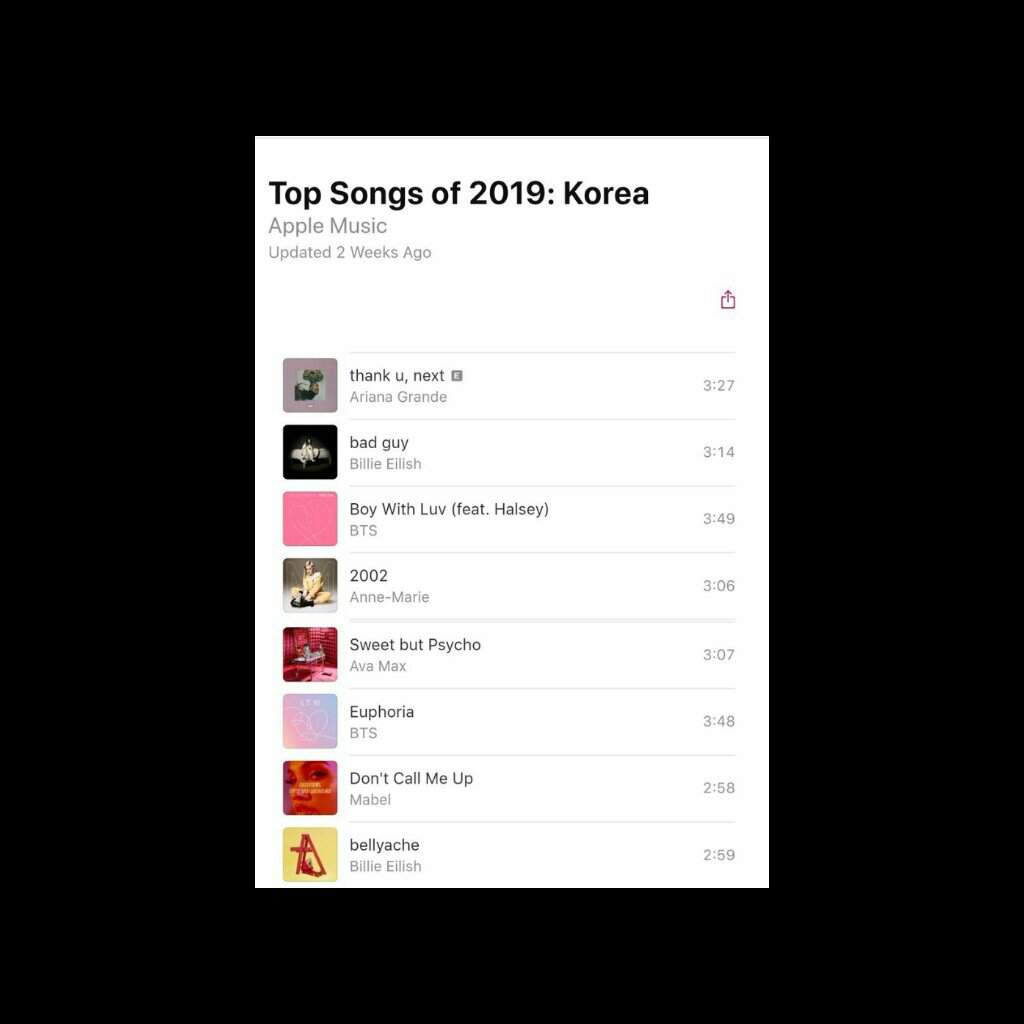Choose bellyache by Billie Eilish
Viewport: 1024px width, 1024px height.
pyautogui.click(x=384, y=855)
